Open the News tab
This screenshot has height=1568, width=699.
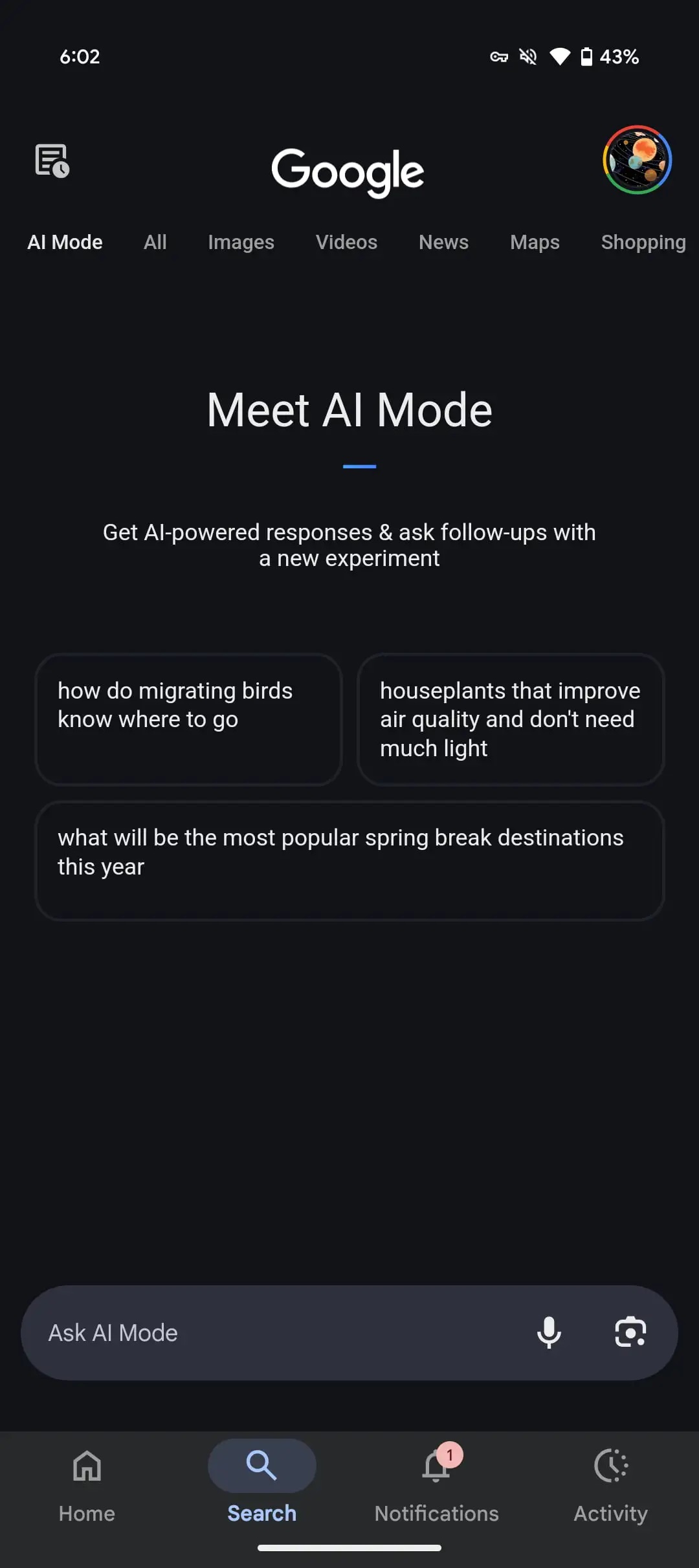tap(443, 243)
